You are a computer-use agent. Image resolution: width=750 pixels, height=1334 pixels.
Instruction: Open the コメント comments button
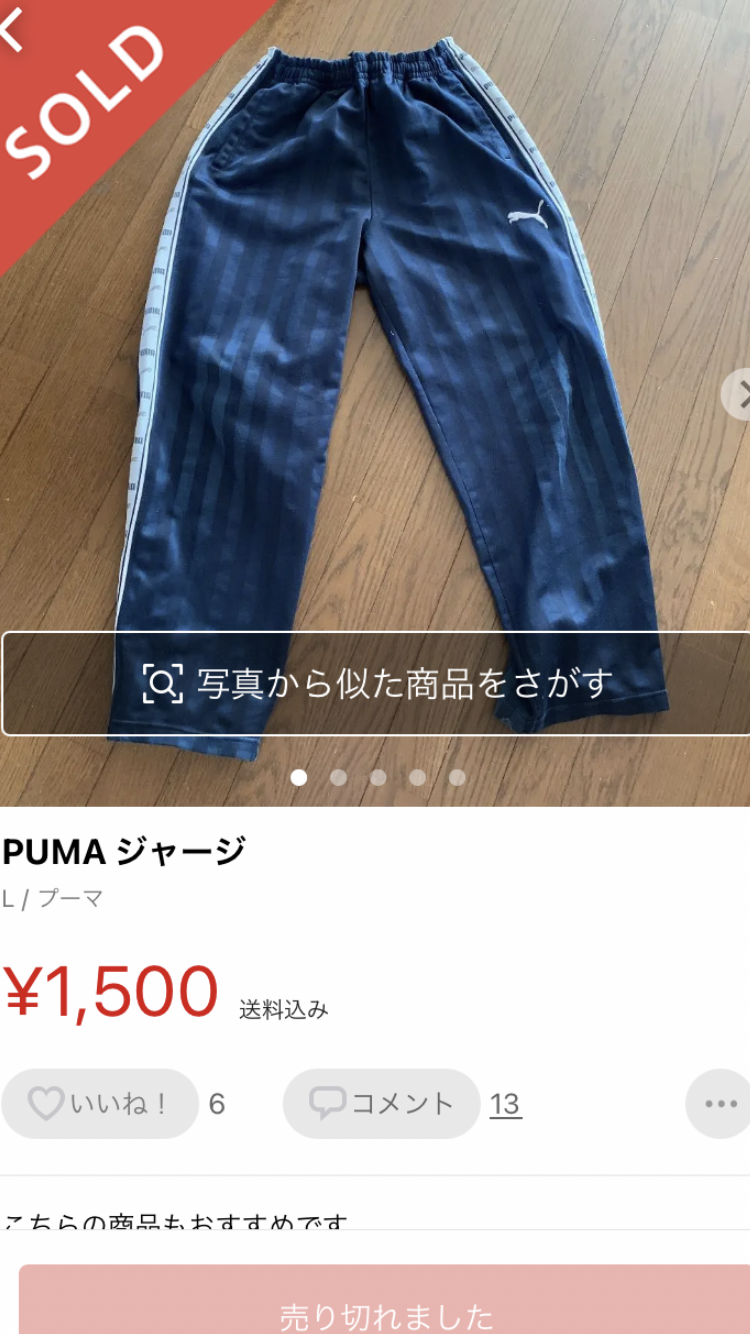tap(382, 1104)
